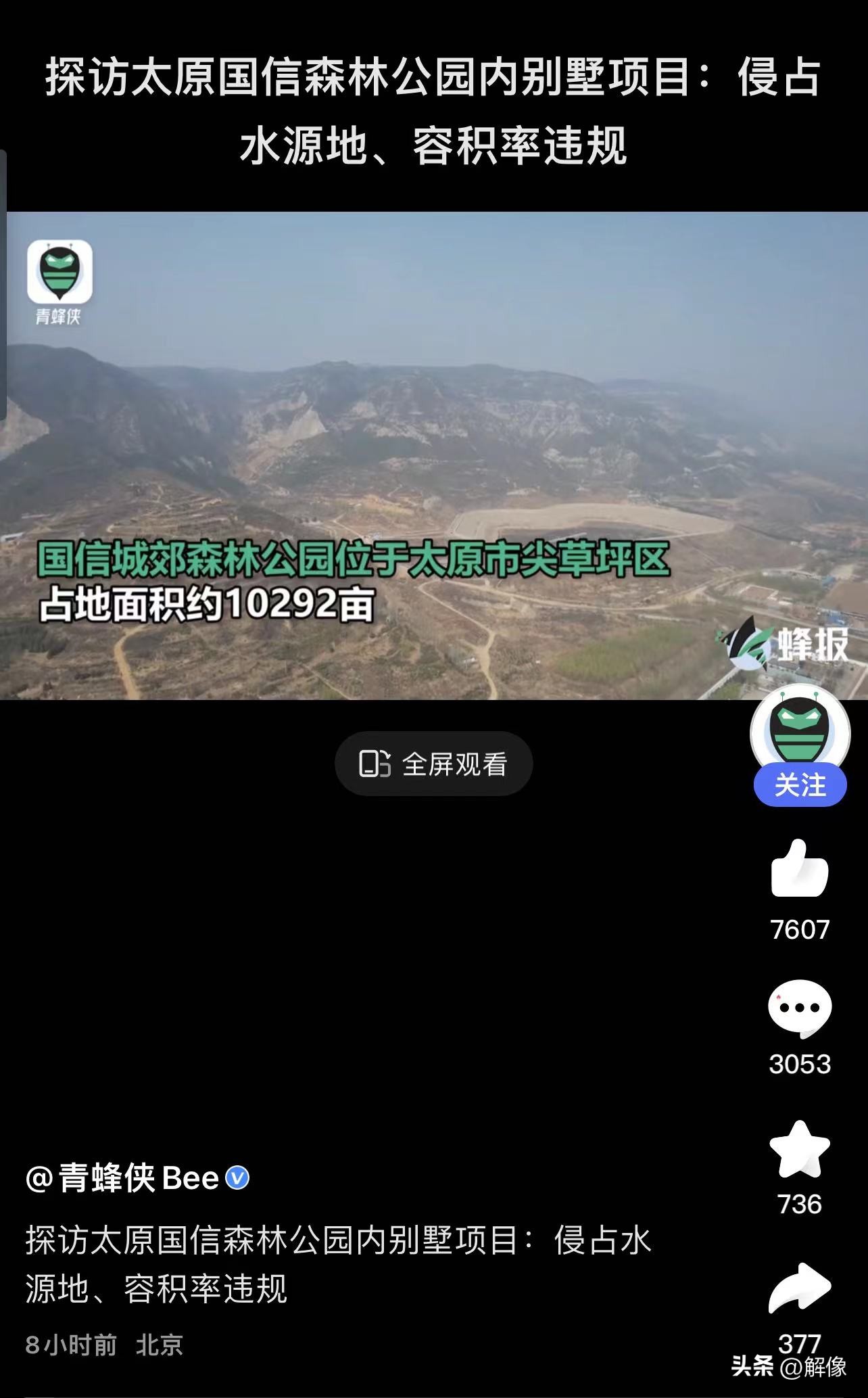Click the share count 377
868x1398 pixels.
pyautogui.click(x=800, y=1346)
